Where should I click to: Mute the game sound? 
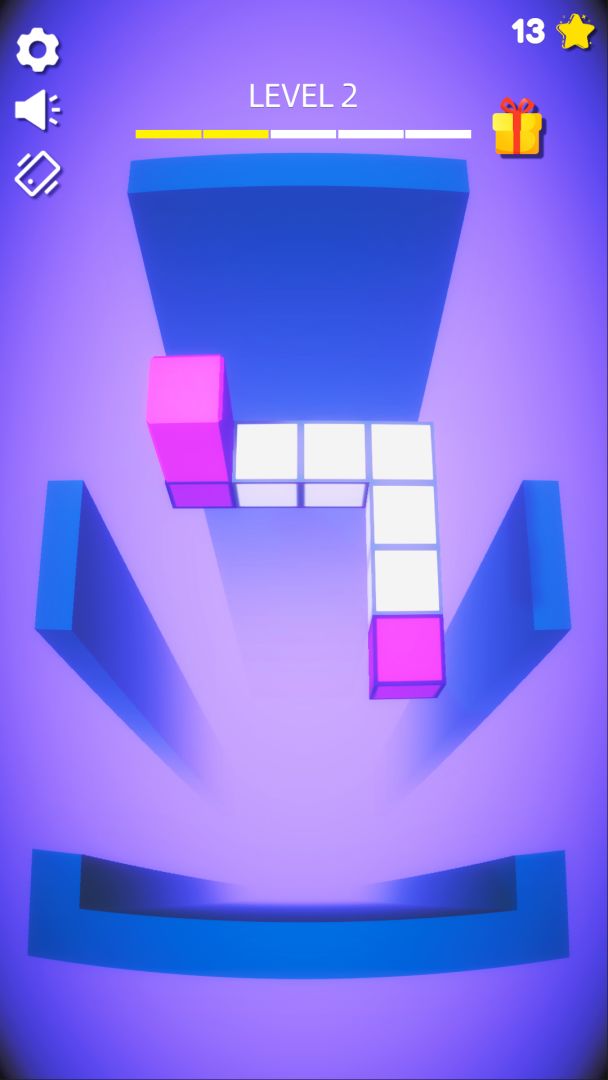(37, 110)
